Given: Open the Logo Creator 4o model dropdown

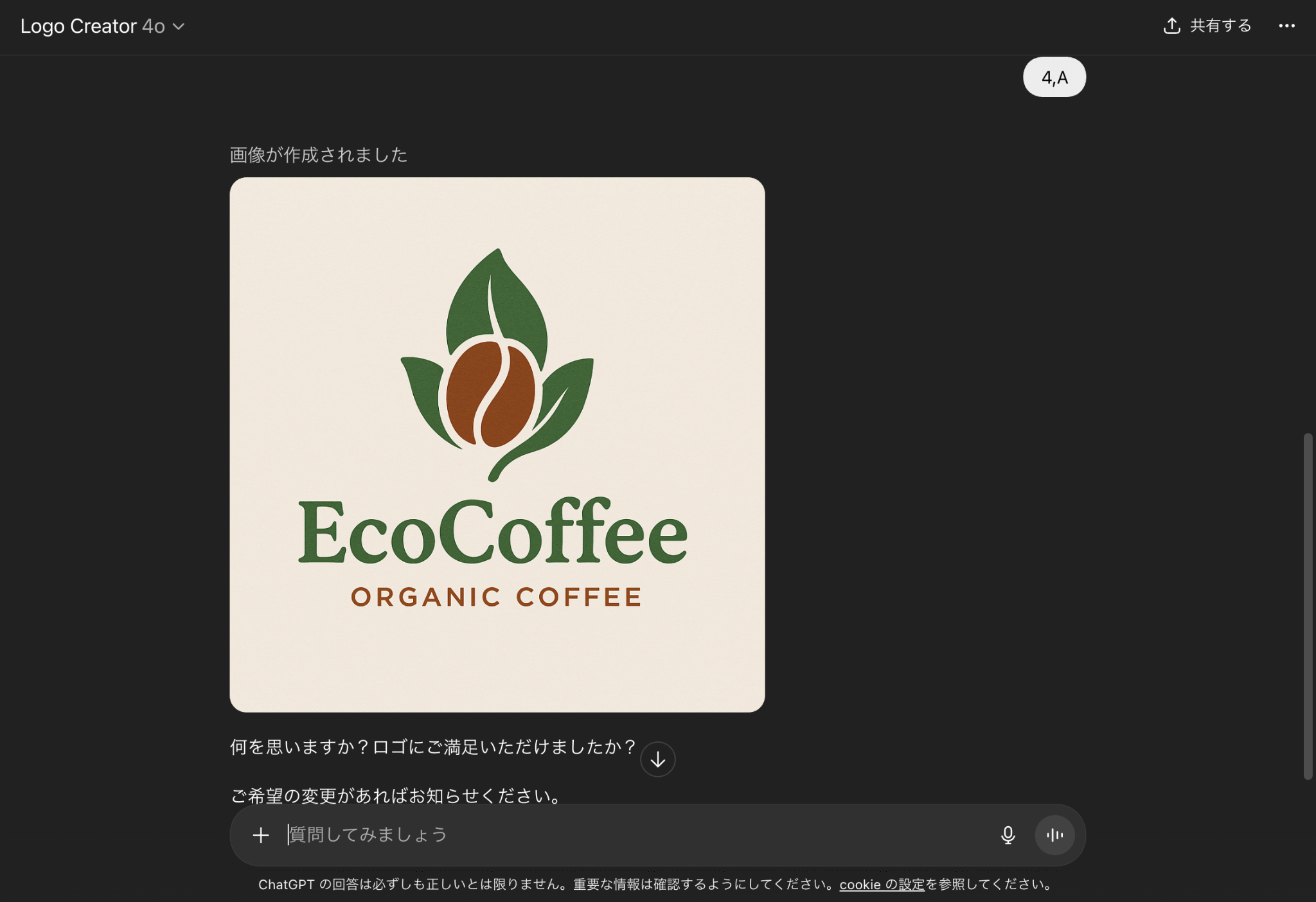Looking at the screenshot, I should 103,26.
